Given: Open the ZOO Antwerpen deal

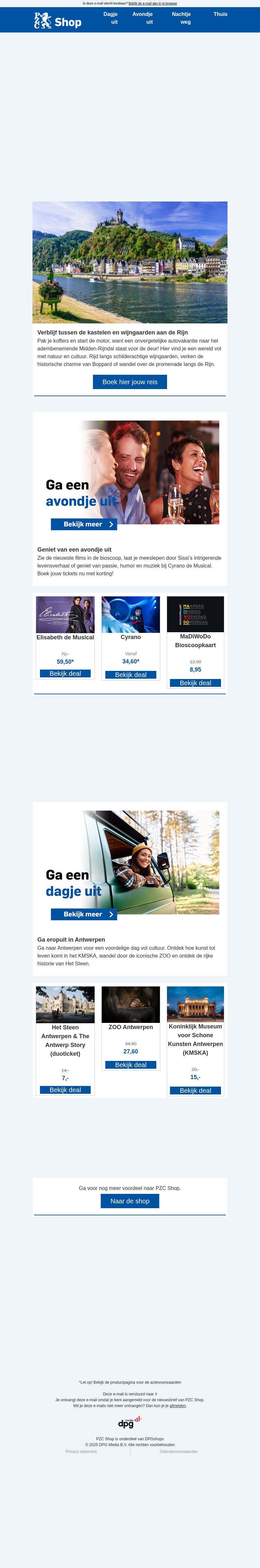Looking at the screenshot, I should click(x=130, y=1065).
